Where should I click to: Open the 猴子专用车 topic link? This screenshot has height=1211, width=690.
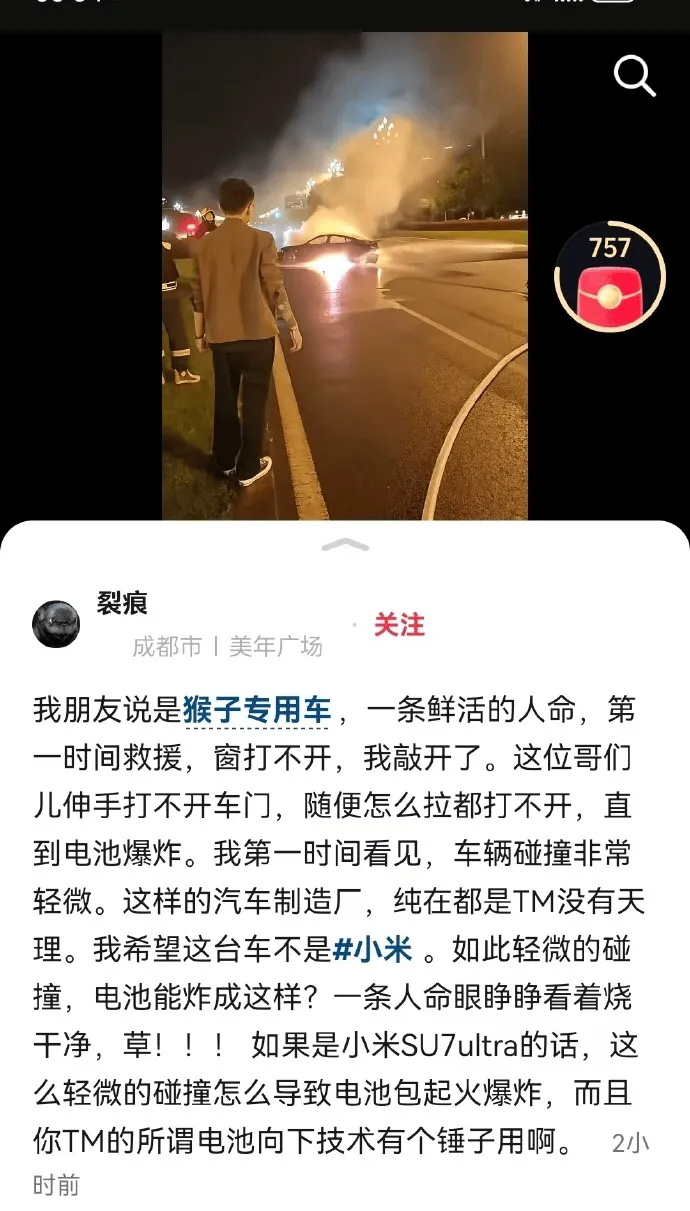257,710
